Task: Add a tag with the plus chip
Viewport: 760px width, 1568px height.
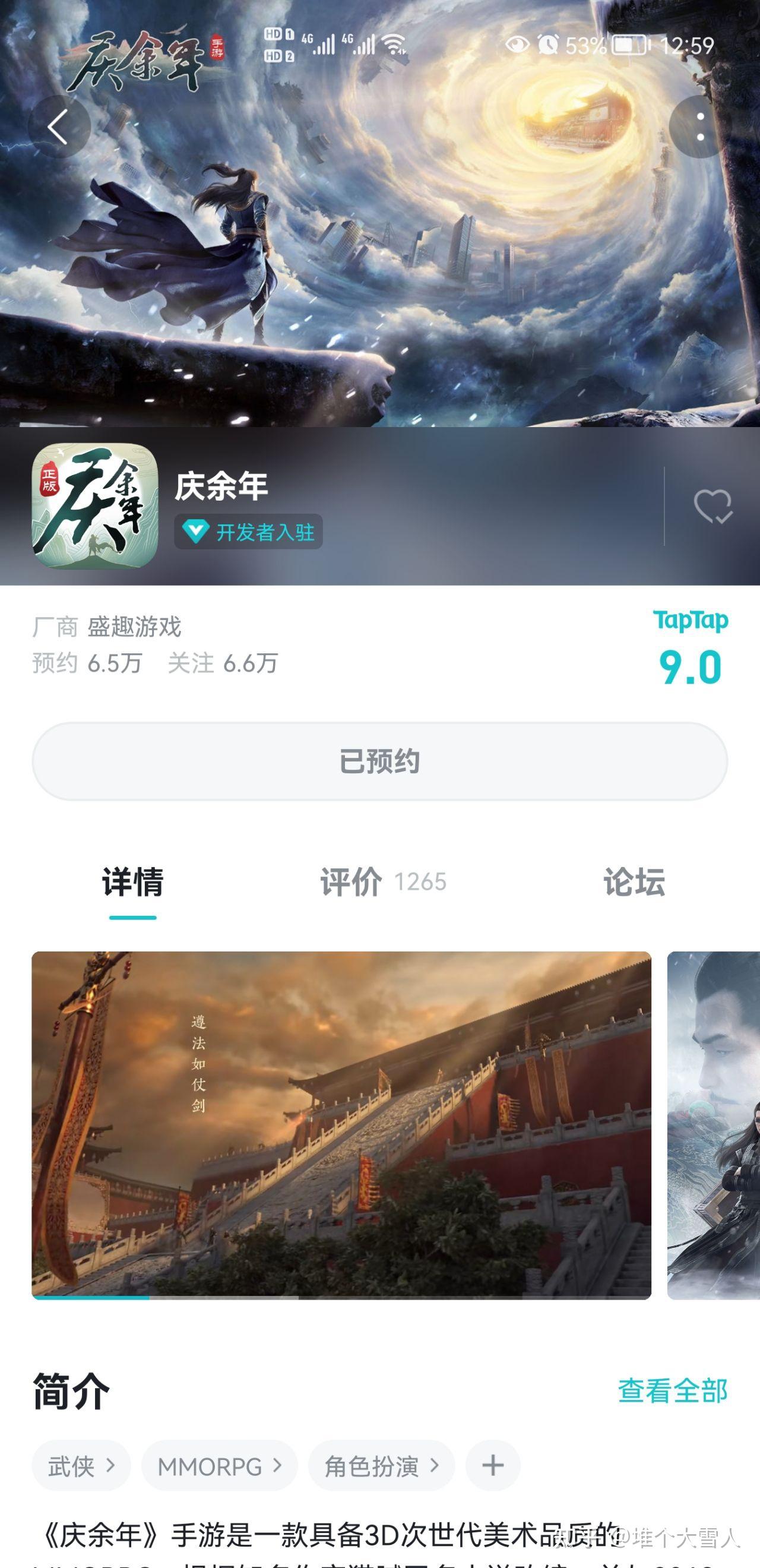Action: pyautogui.click(x=492, y=1466)
